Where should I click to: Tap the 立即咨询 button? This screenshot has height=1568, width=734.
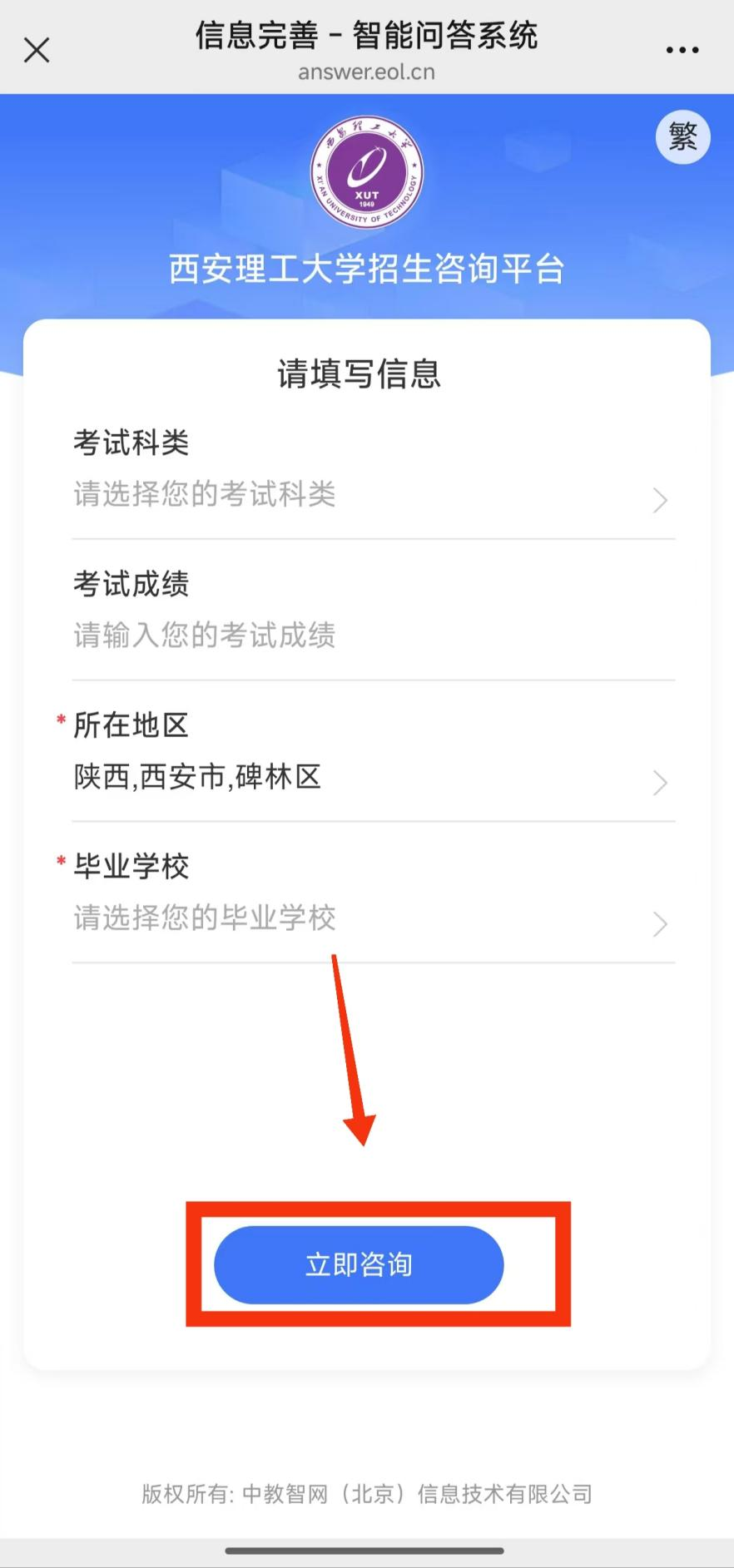pos(359,1264)
